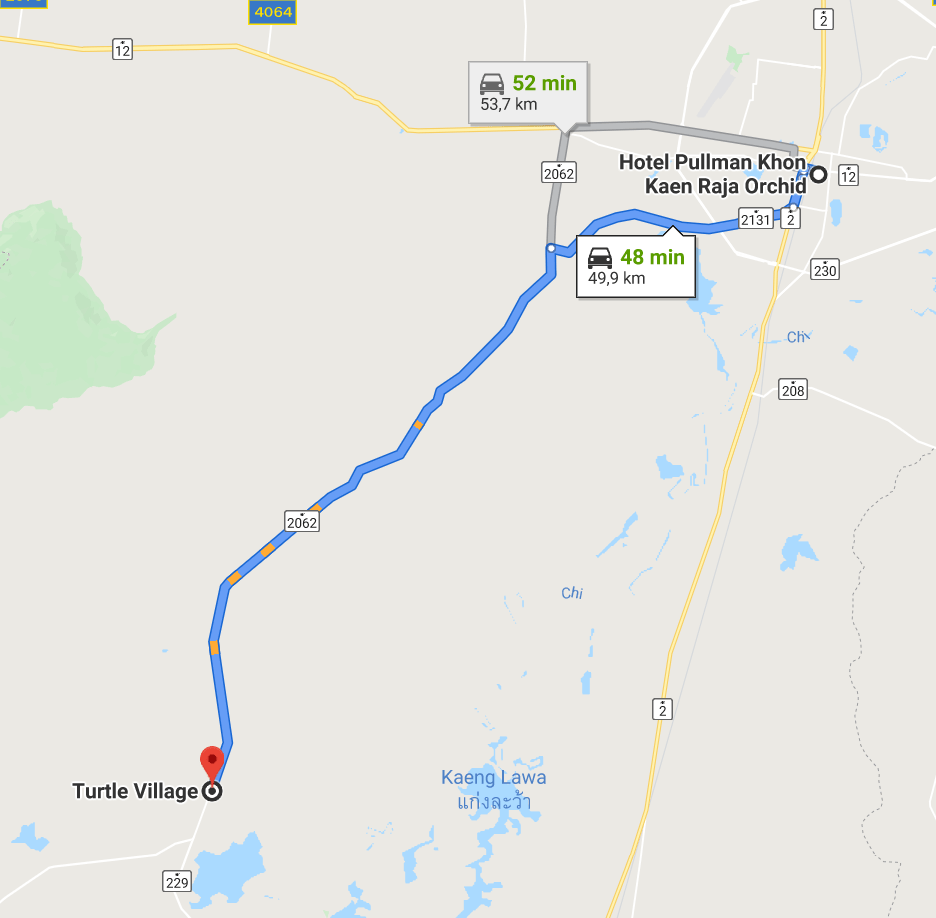The image size is (936, 918).
Task: Select the 52 min alternative route callout
Action: 528,92
